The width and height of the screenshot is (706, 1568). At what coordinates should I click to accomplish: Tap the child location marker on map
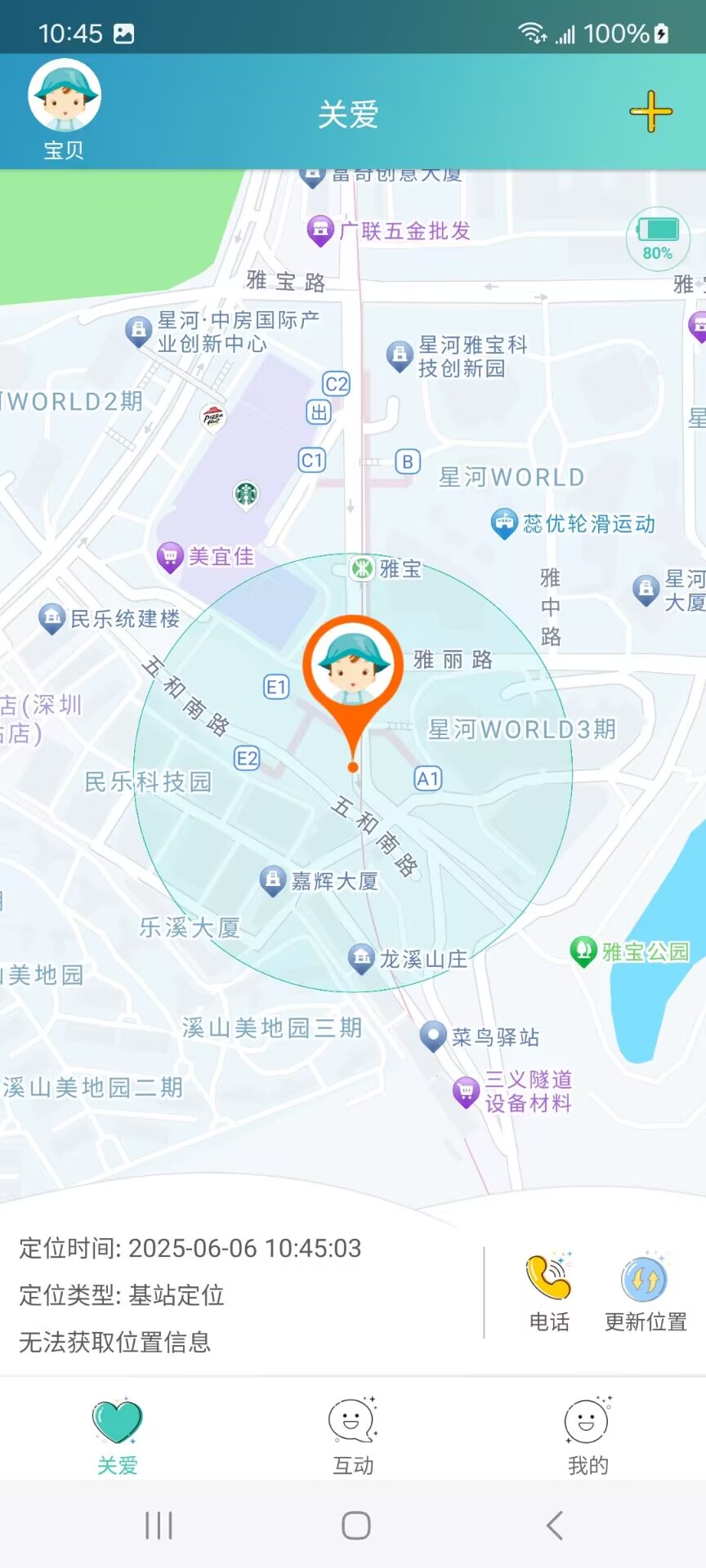click(x=353, y=668)
